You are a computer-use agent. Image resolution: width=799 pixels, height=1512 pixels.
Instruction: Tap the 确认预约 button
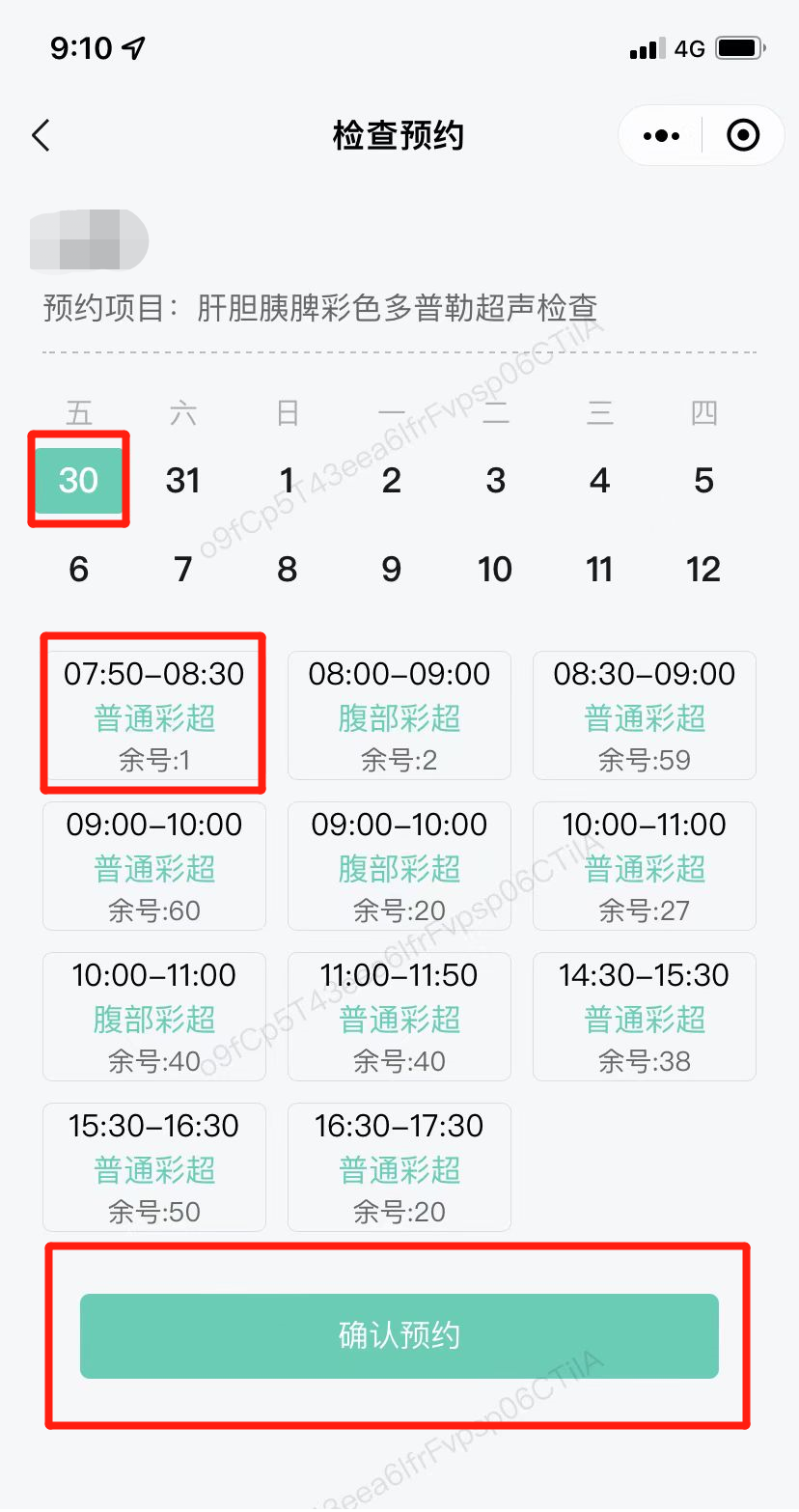click(x=399, y=1335)
